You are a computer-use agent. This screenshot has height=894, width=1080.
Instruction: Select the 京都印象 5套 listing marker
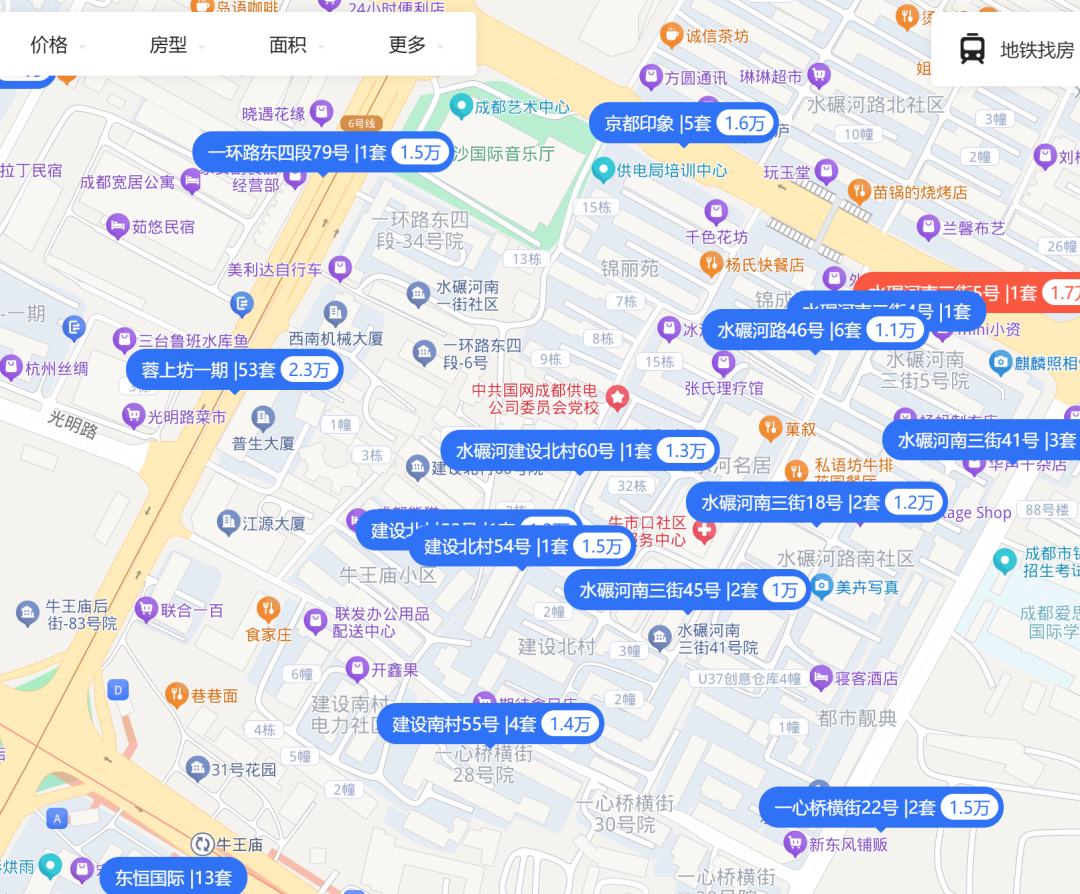coord(684,124)
